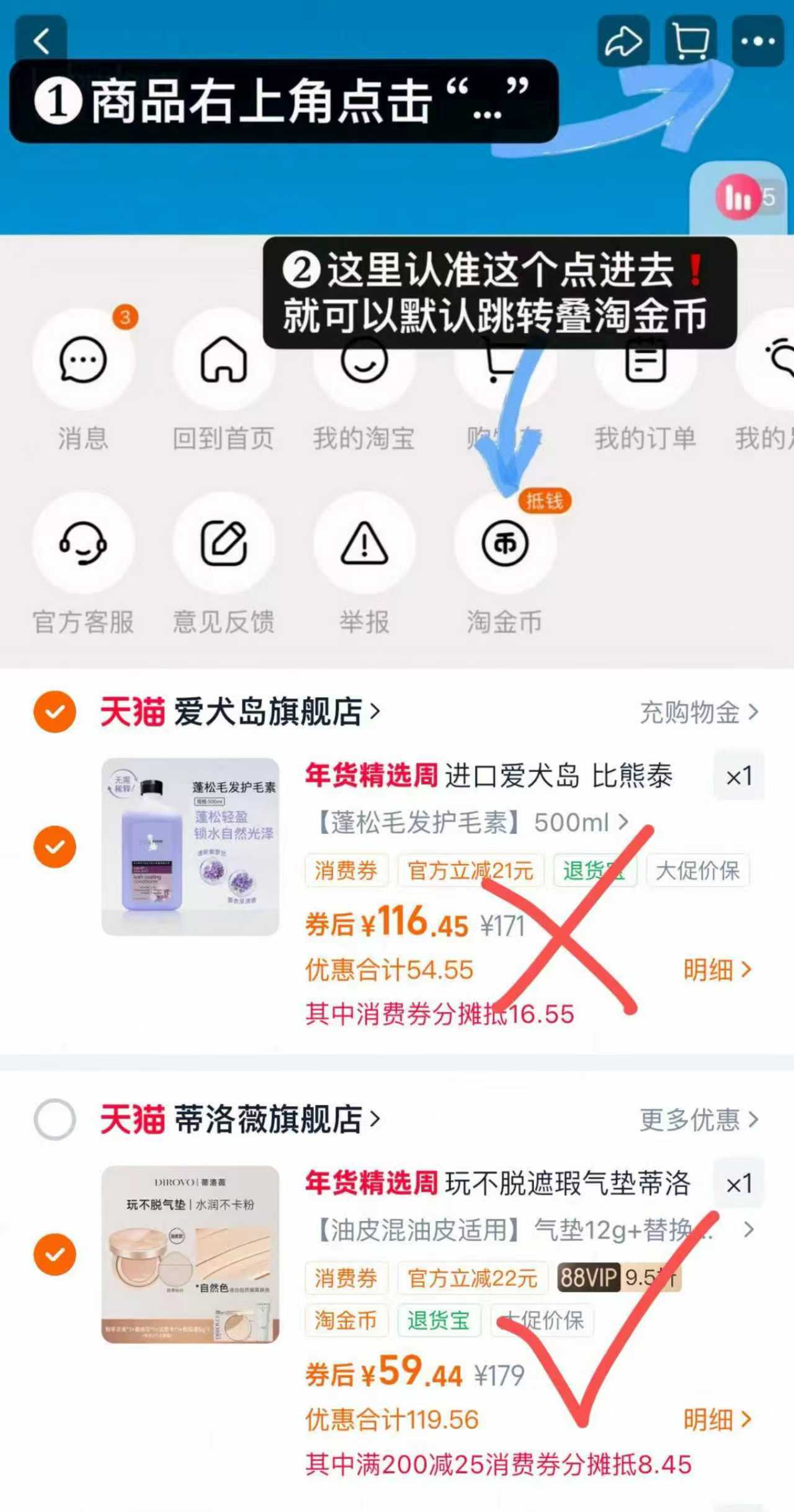Choose 举报 from the overflow menu
Viewport: 794px width, 1512px height.
(x=365, y=543)
